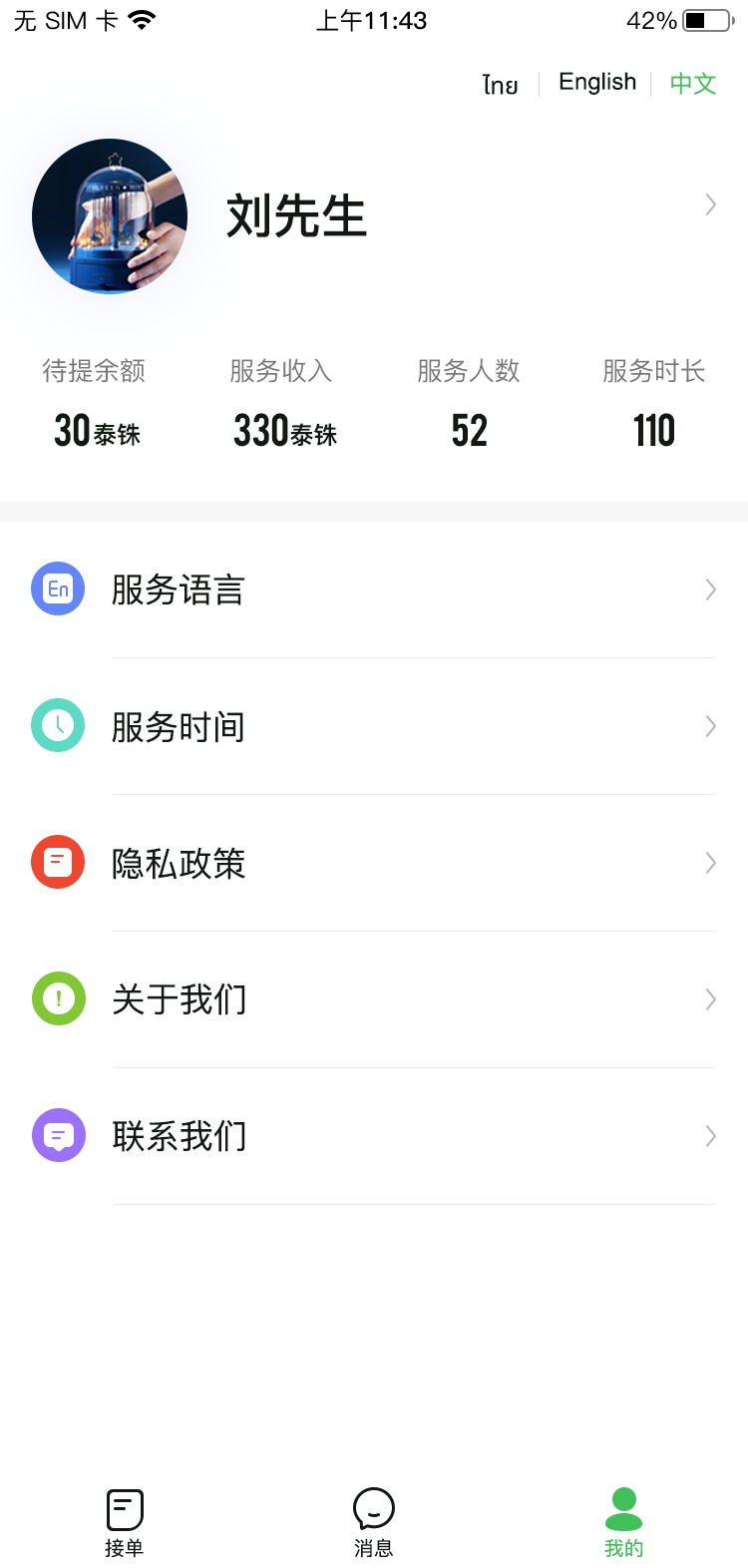This screenshot has height=1568, width=748.
Task: Open 关于我们 page
Action: [374, 999]
